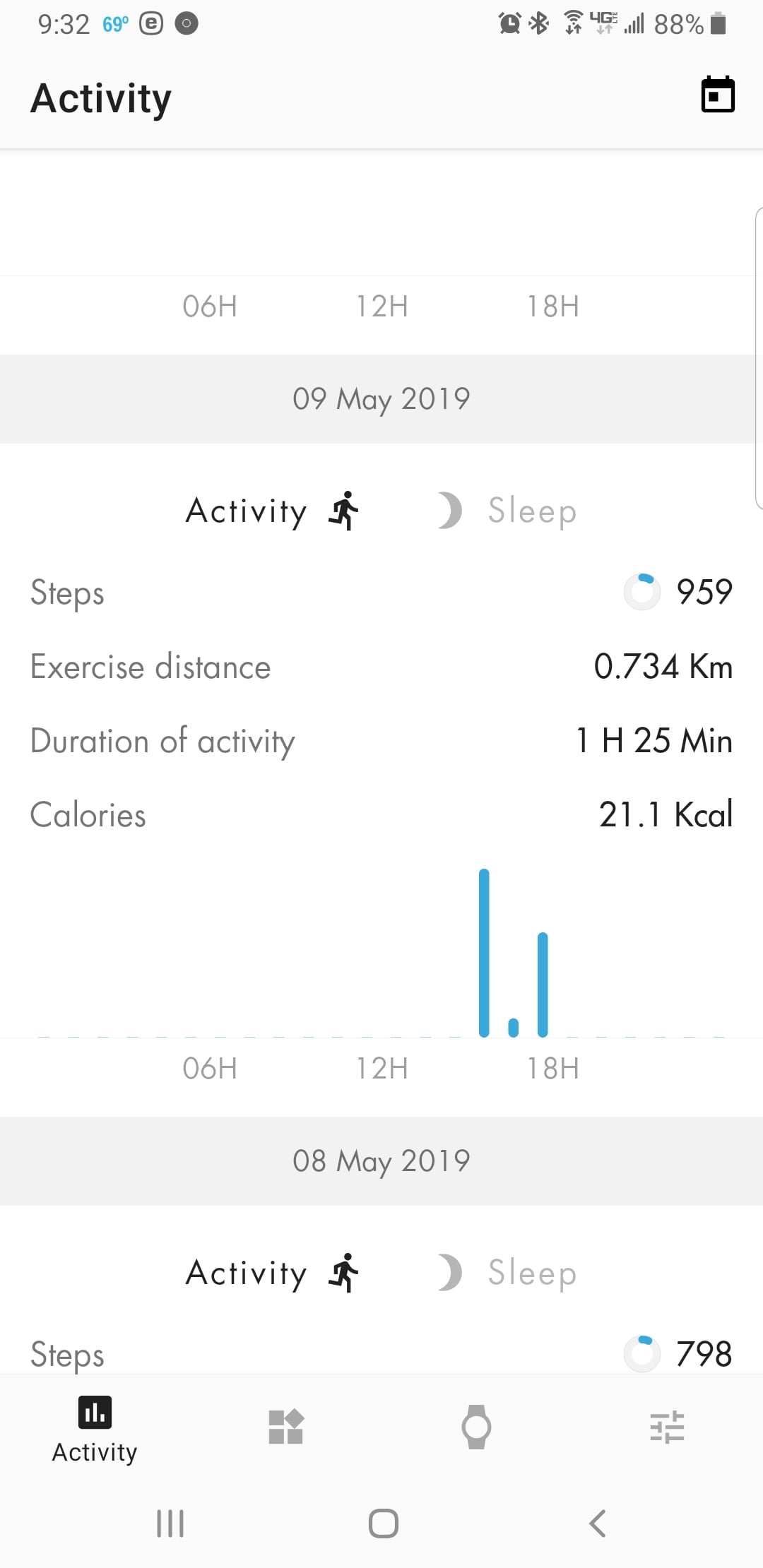Go back using the system back button
This screenshot has height=1568, width=763.
pyautogui.click(x=598, y=1524)
